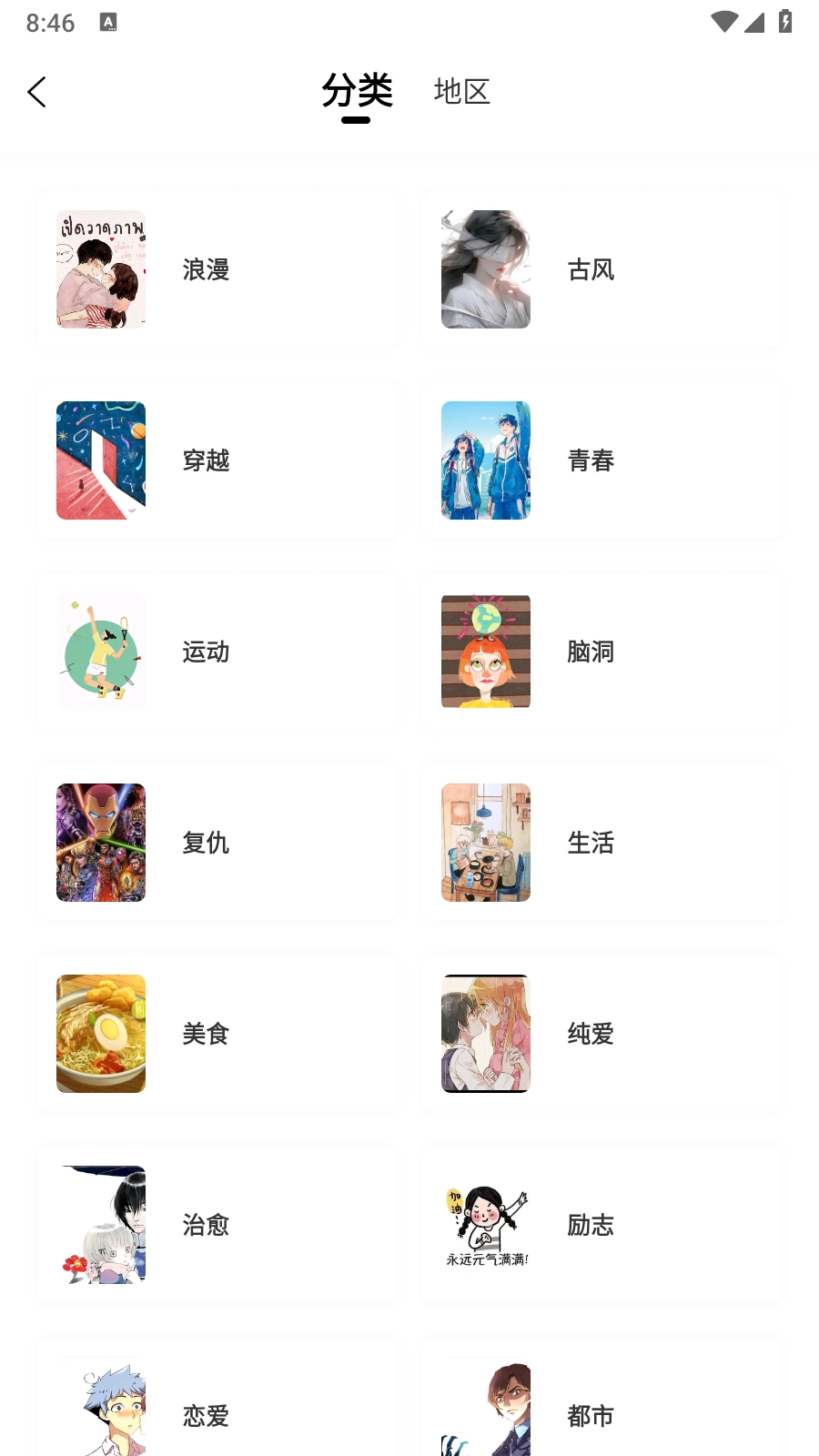Select the 生活 category card

coord(601,843)
